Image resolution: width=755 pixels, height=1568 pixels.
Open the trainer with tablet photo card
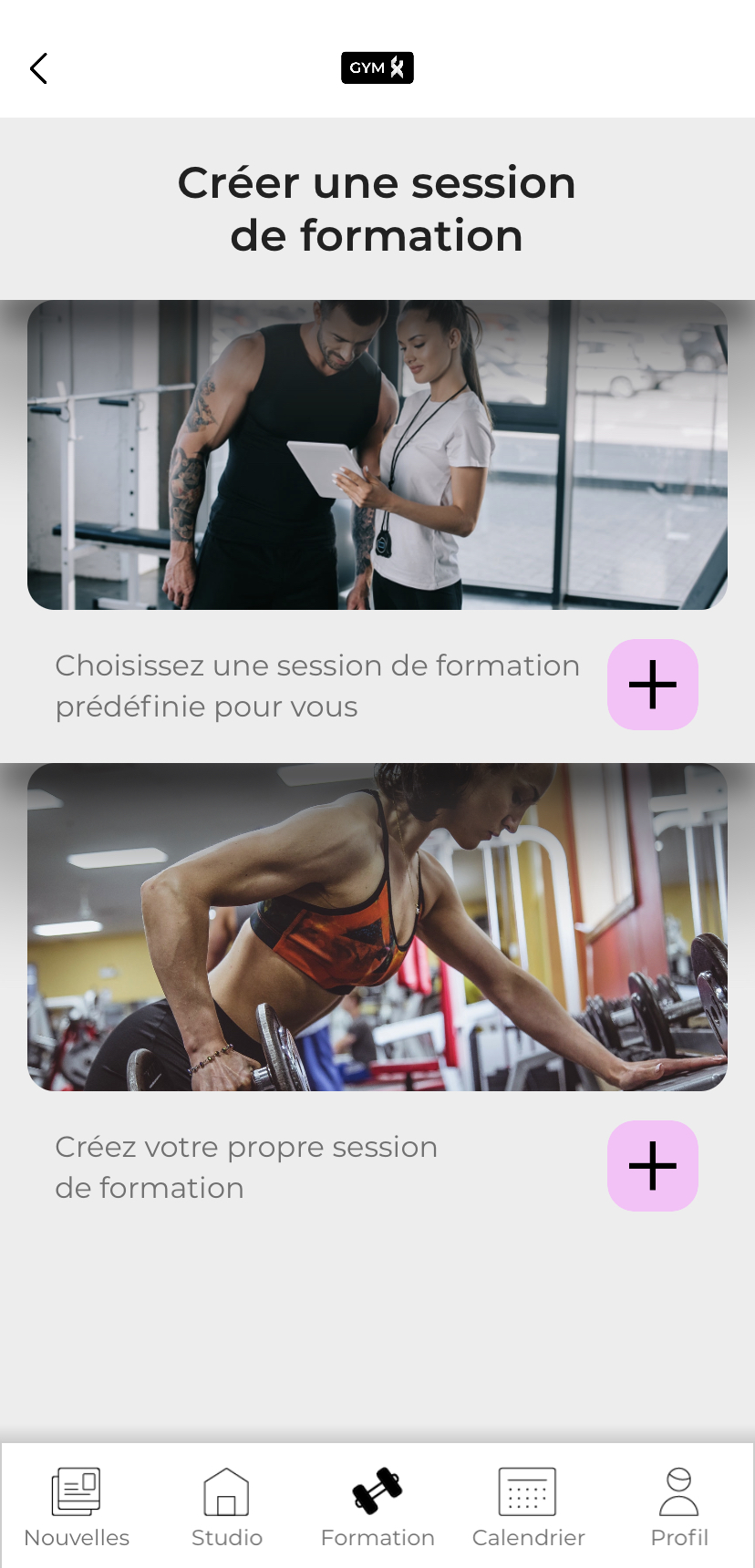tap(377, 455)
